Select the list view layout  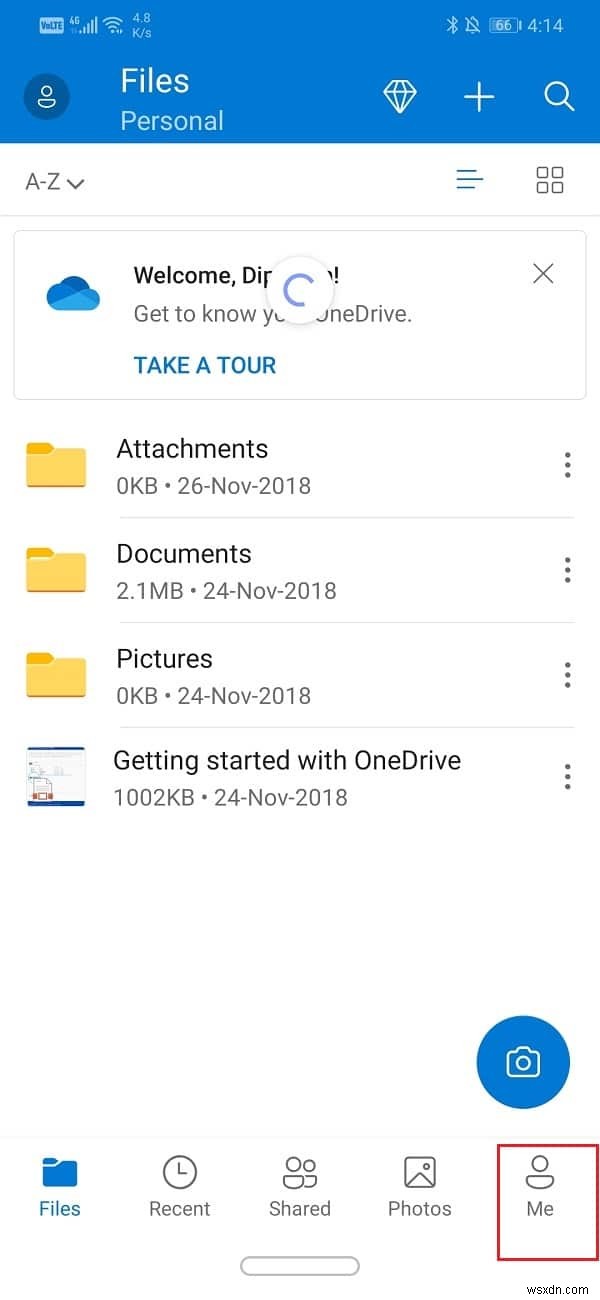tap(470, 180)
